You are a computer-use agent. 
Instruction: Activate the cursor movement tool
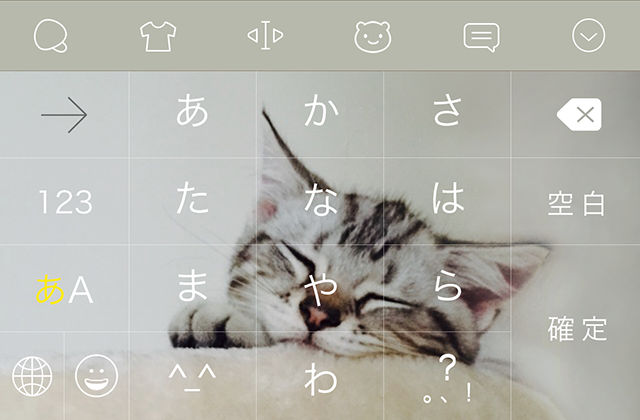coord(265,36)
